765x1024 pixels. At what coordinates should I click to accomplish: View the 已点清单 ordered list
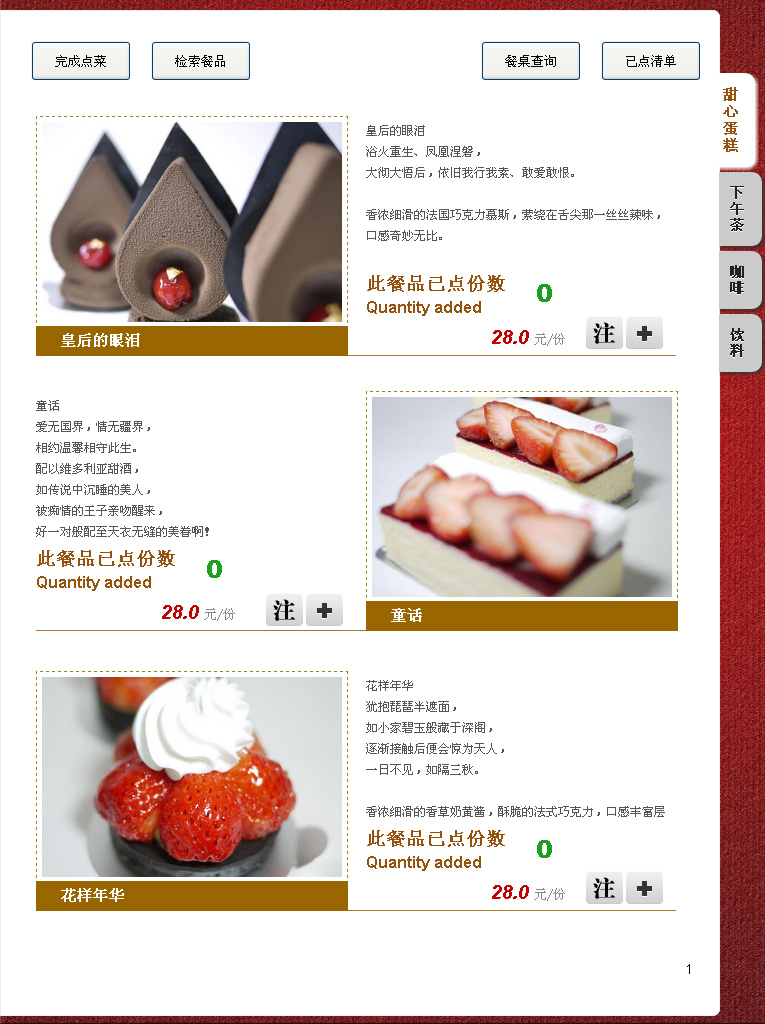pos(650,61)
